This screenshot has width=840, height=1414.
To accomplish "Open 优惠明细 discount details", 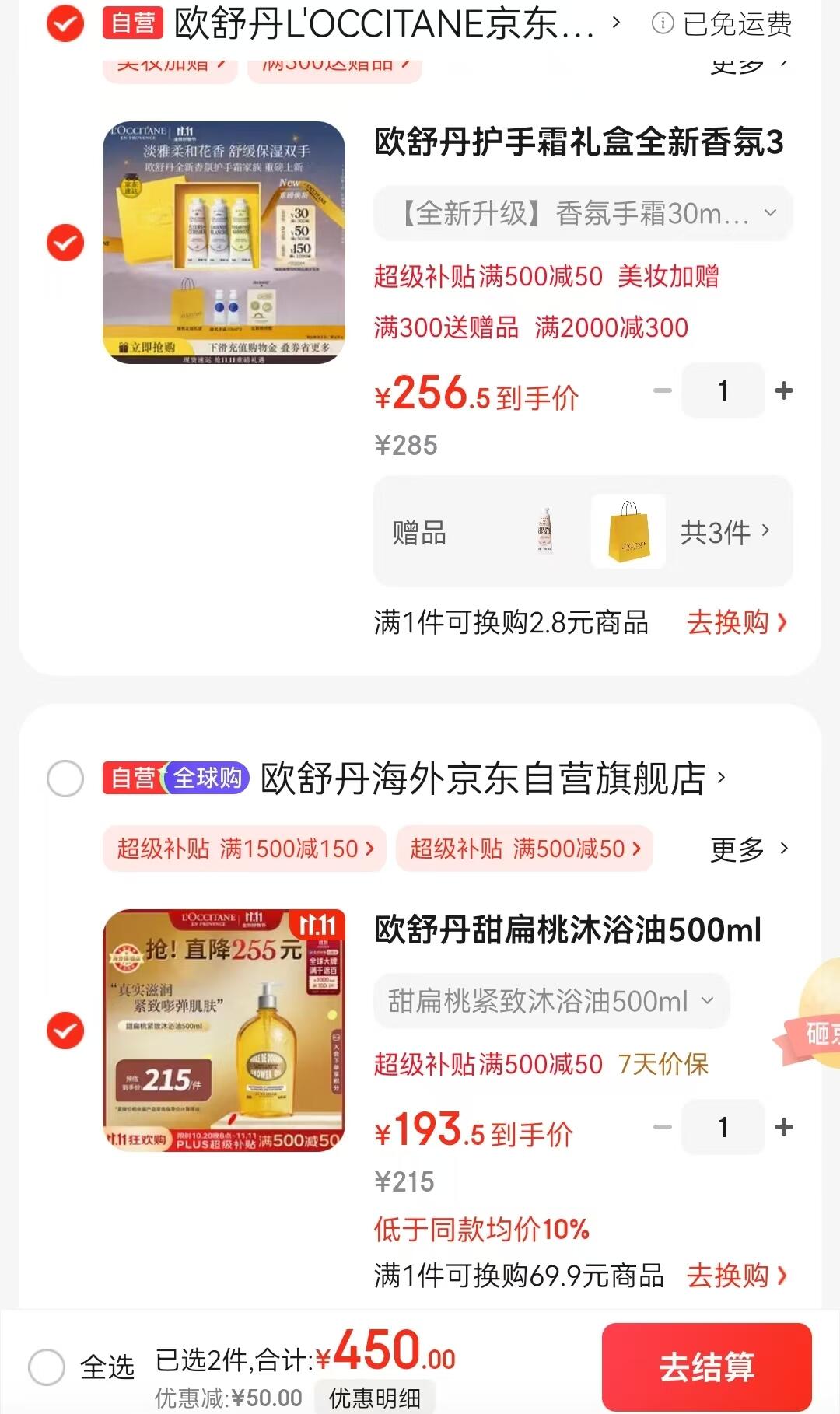I will [374, 1398].
